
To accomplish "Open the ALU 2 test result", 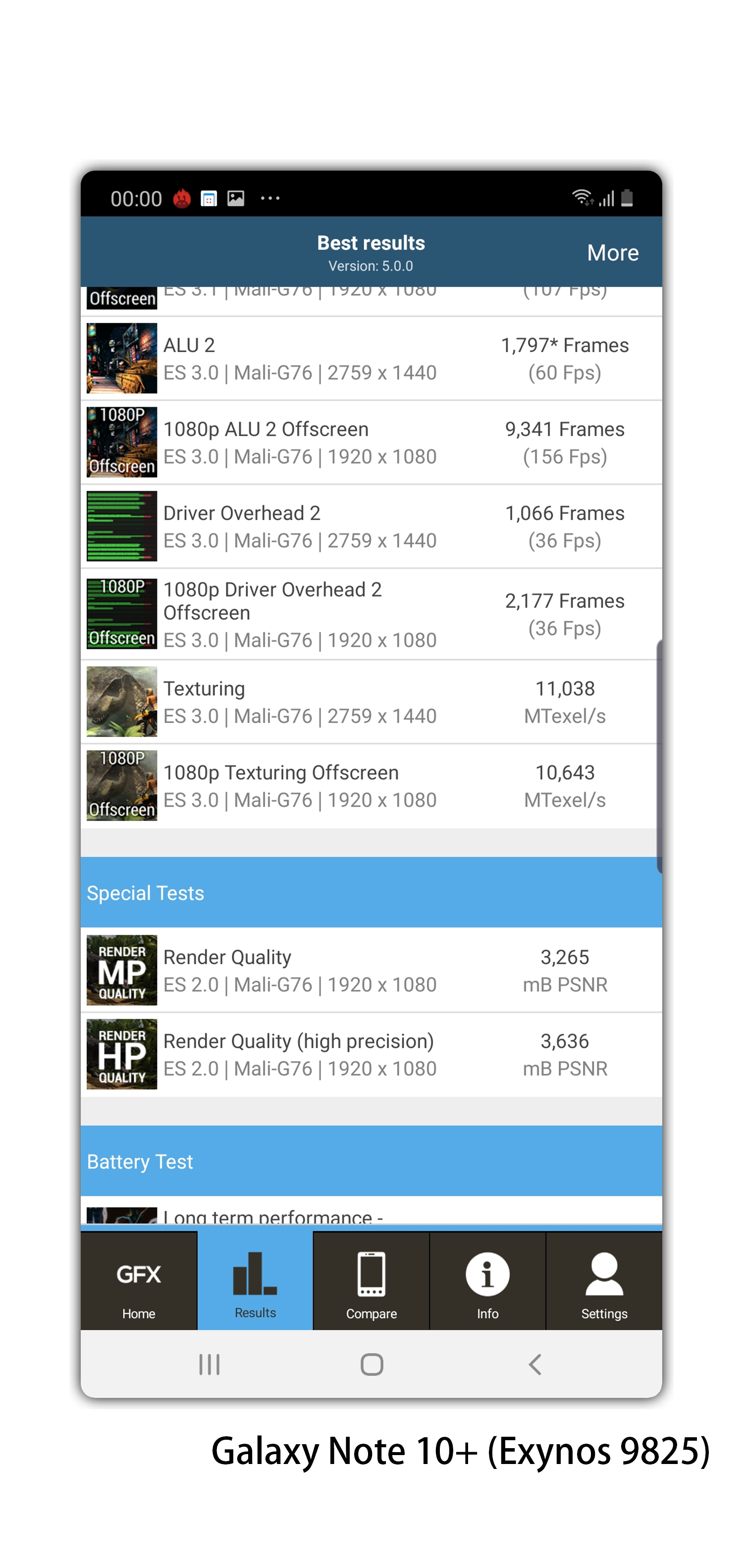I will (x=371, y=359).
